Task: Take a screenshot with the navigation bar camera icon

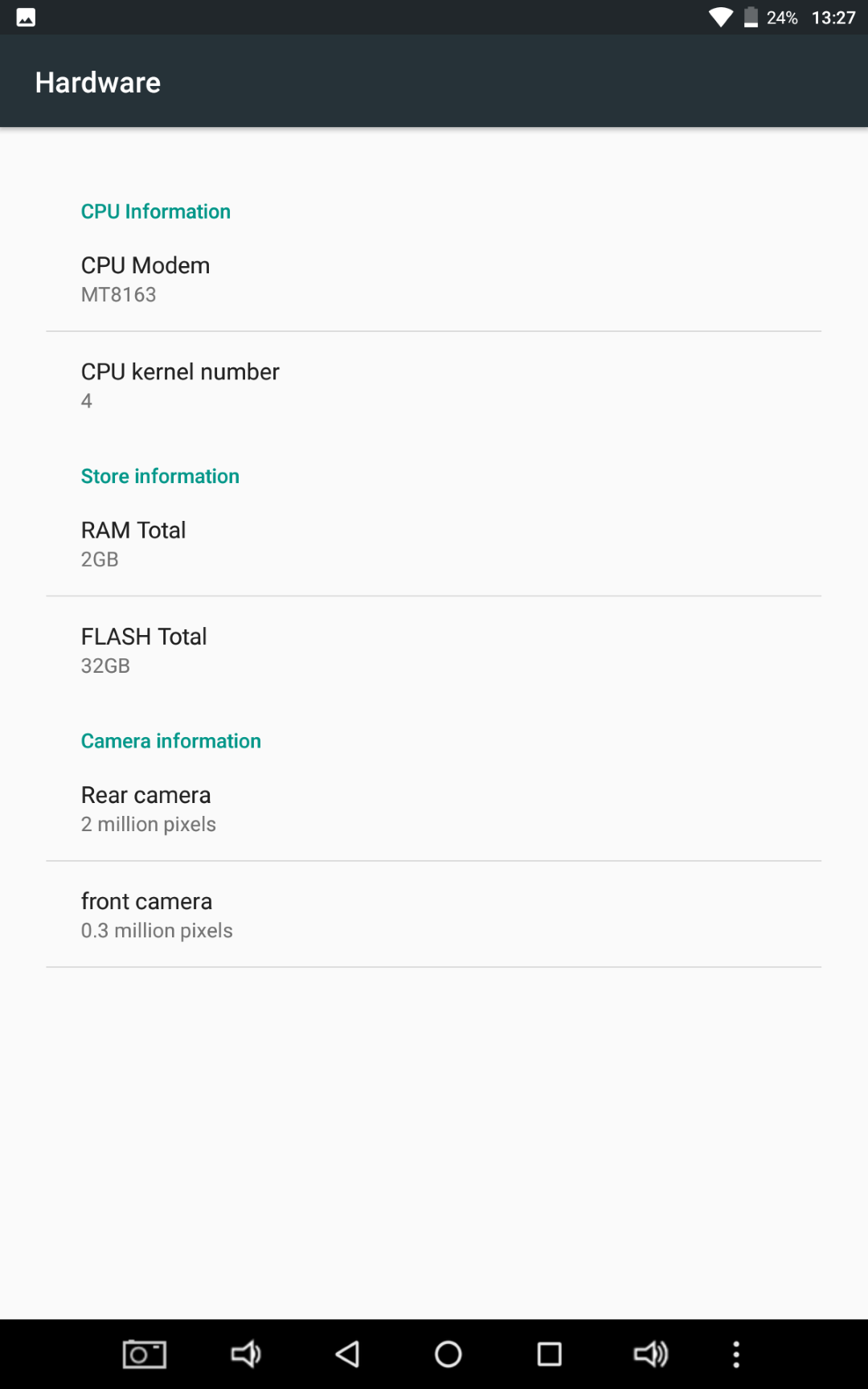Action: point(145,1354)
